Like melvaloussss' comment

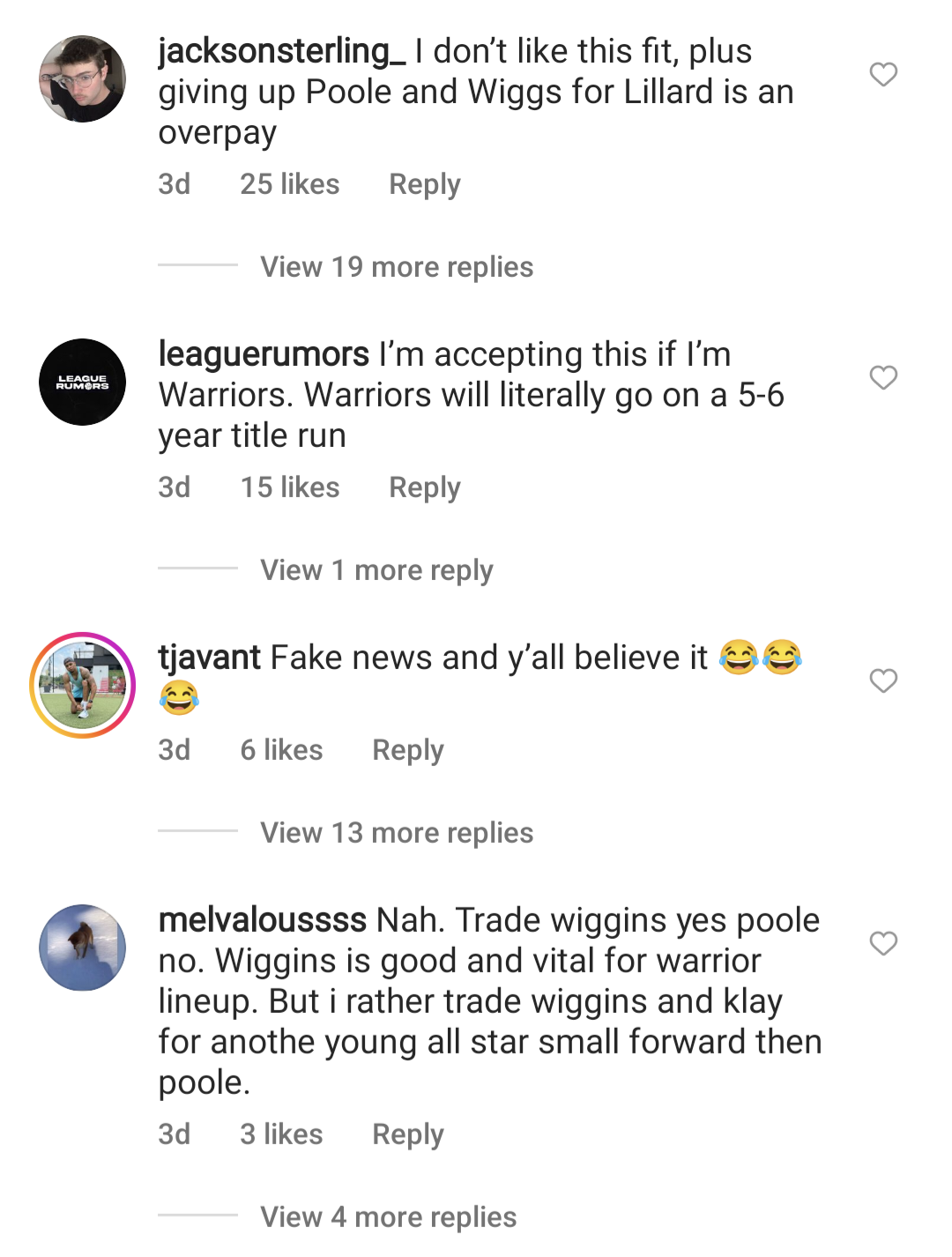coord(883,943)
